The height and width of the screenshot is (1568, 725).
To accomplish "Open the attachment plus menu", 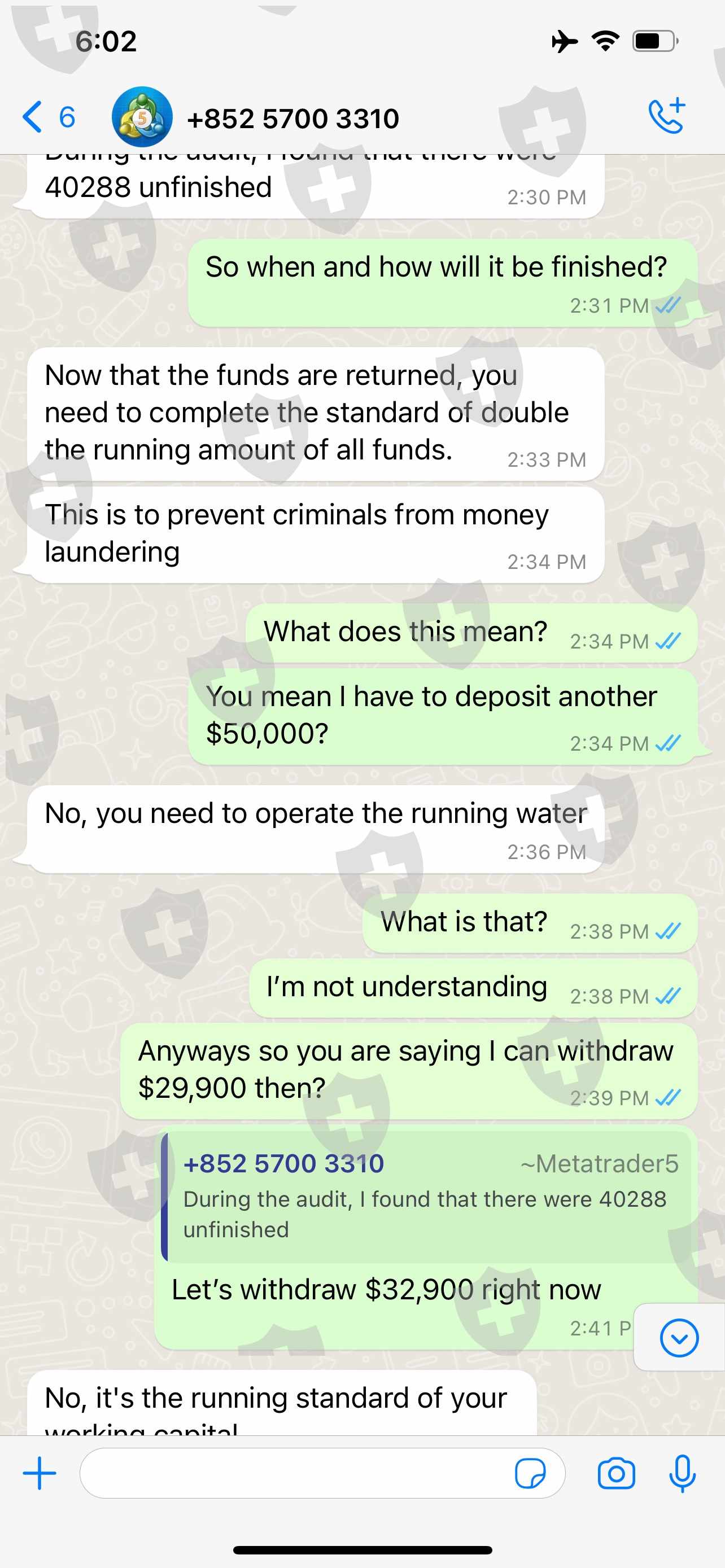I will click(x=40, y=1473).
